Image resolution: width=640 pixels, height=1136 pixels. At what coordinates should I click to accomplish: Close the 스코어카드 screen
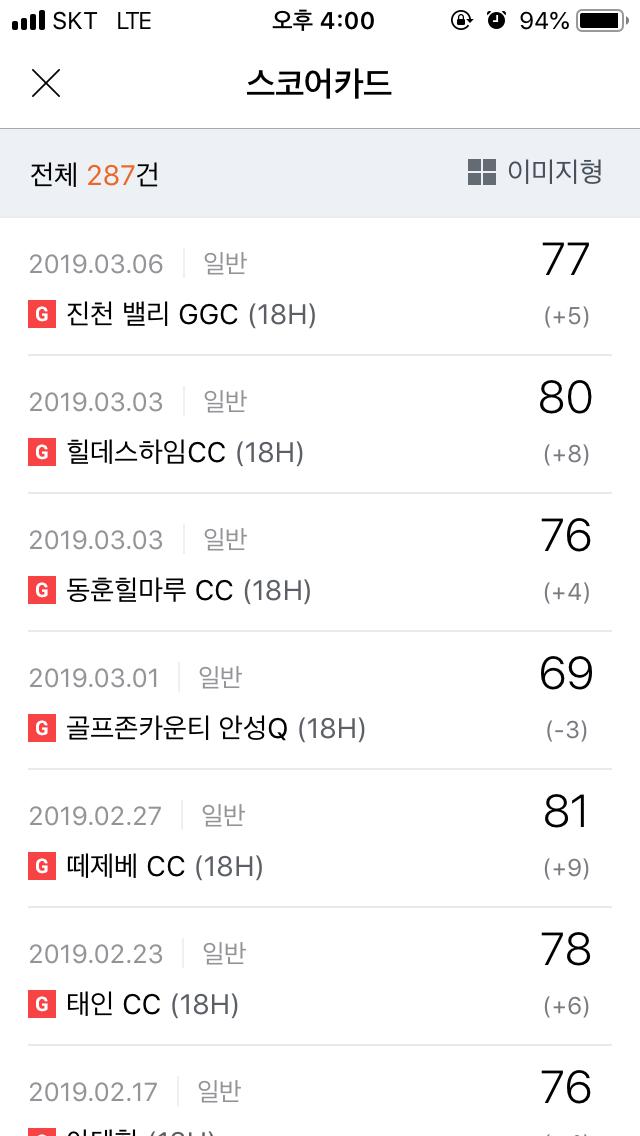click(46, 84)
